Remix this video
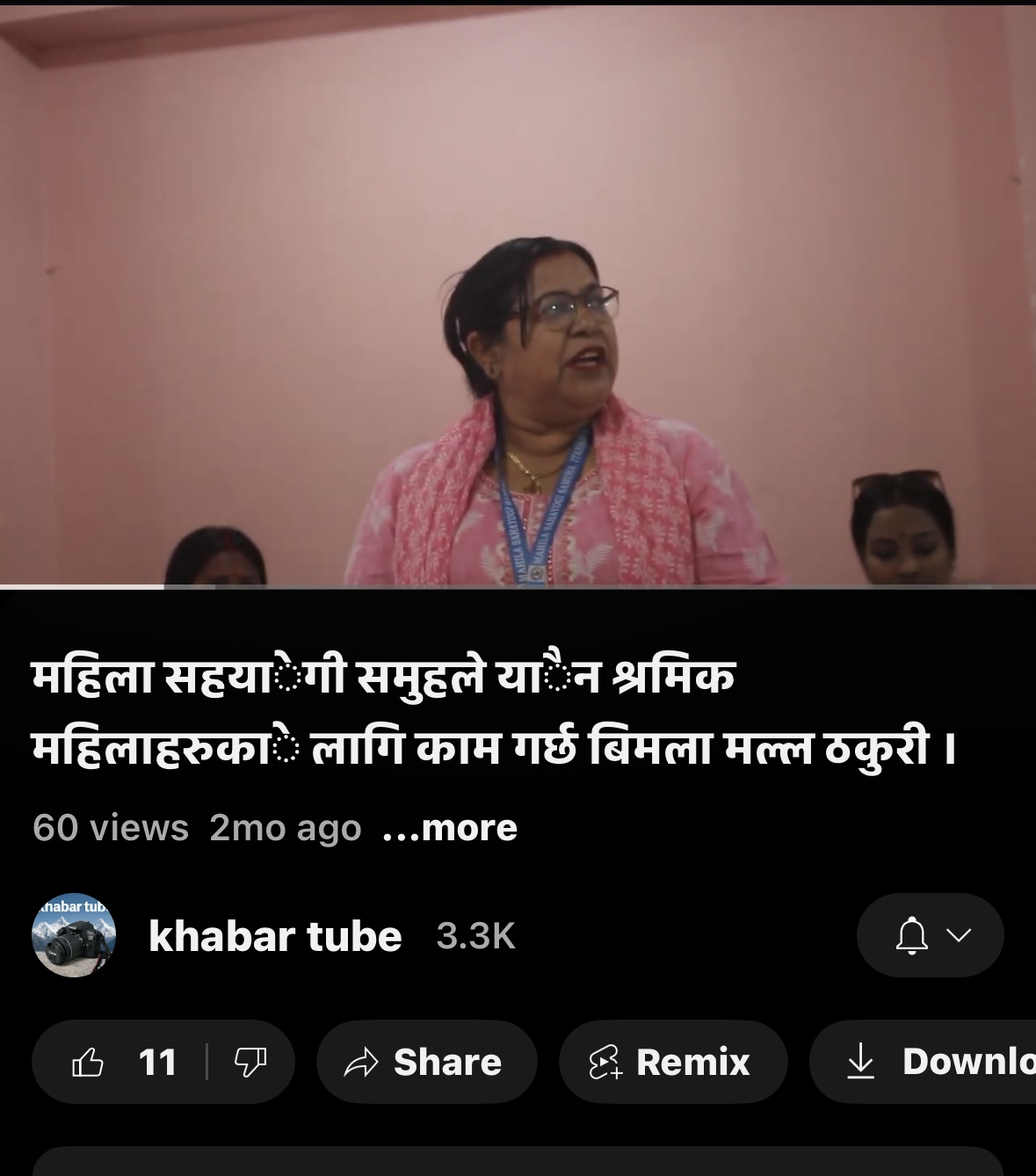This screenshot has height=1176, width=1036. (672, 1062)
